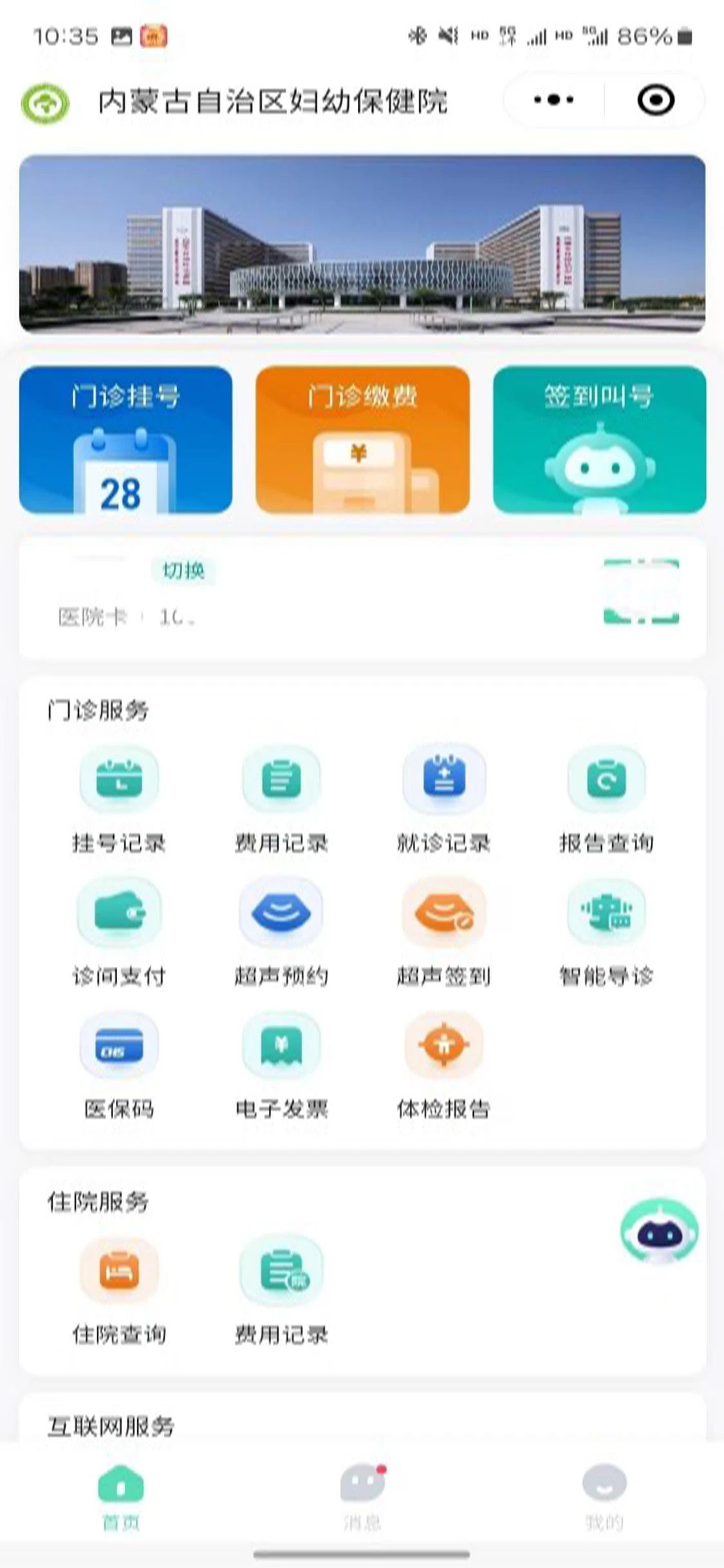
Task: View 就诊记录
Action: (x=443, y=798)
